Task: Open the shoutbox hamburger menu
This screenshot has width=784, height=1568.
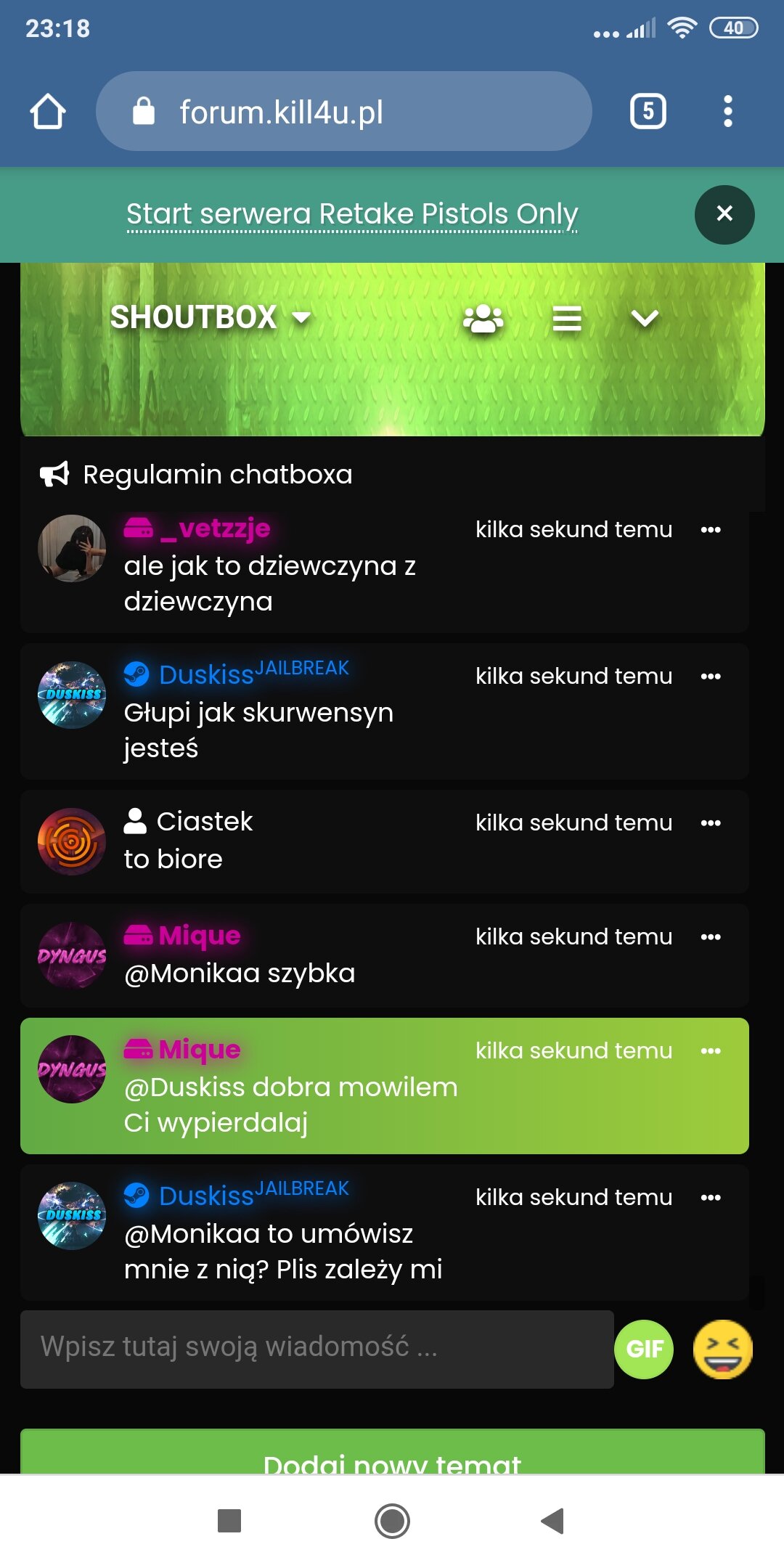Action: pos(567,319)
